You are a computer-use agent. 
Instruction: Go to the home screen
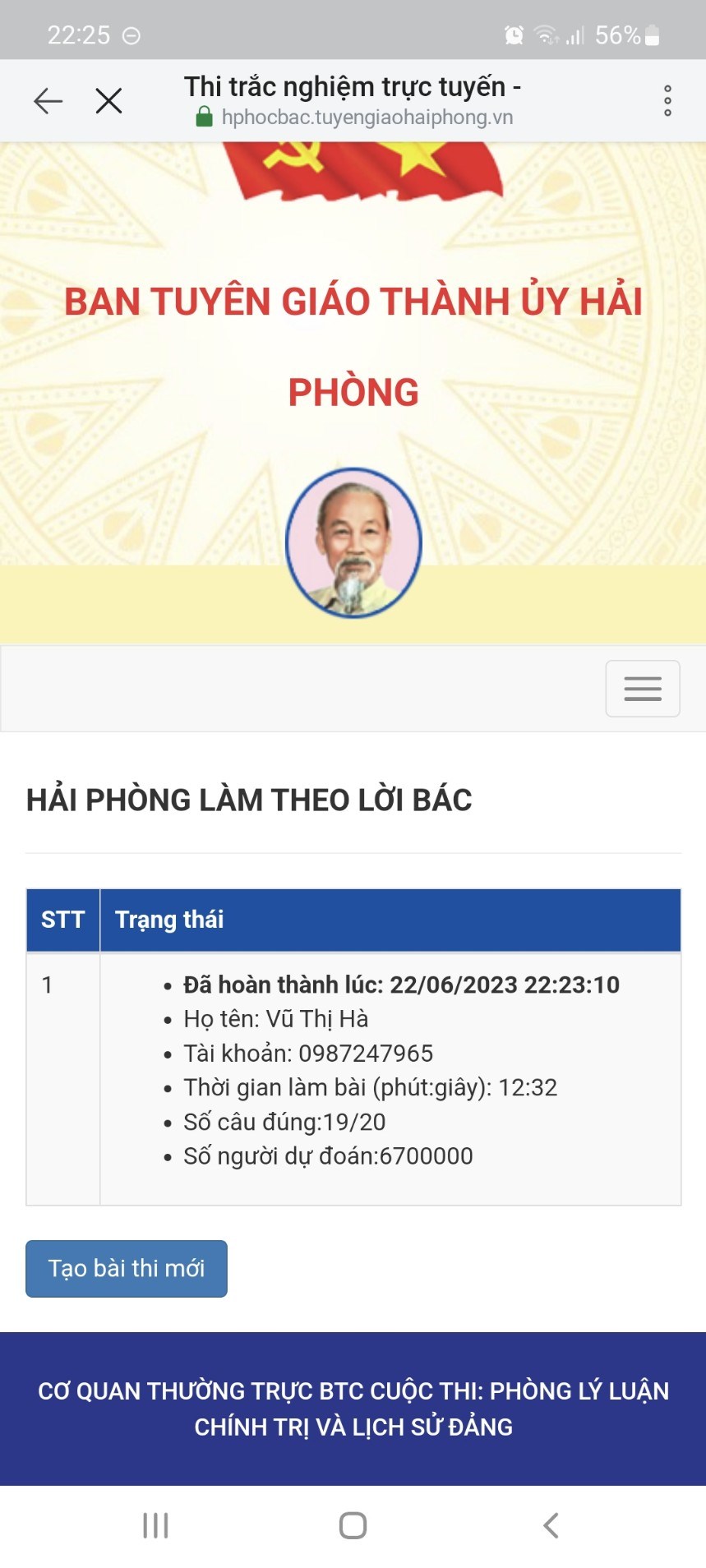coord(353,1525)
